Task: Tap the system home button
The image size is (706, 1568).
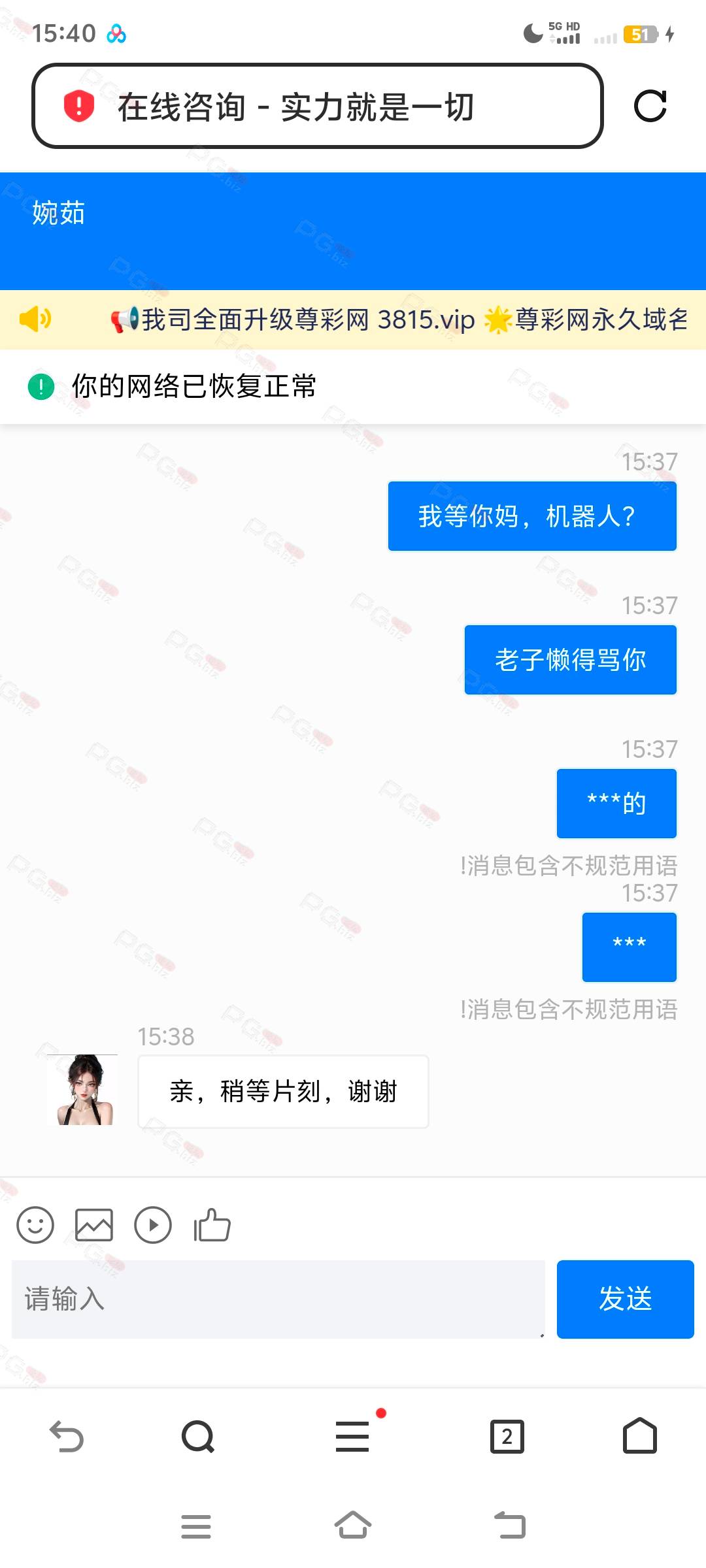Action: [353, 1526]
